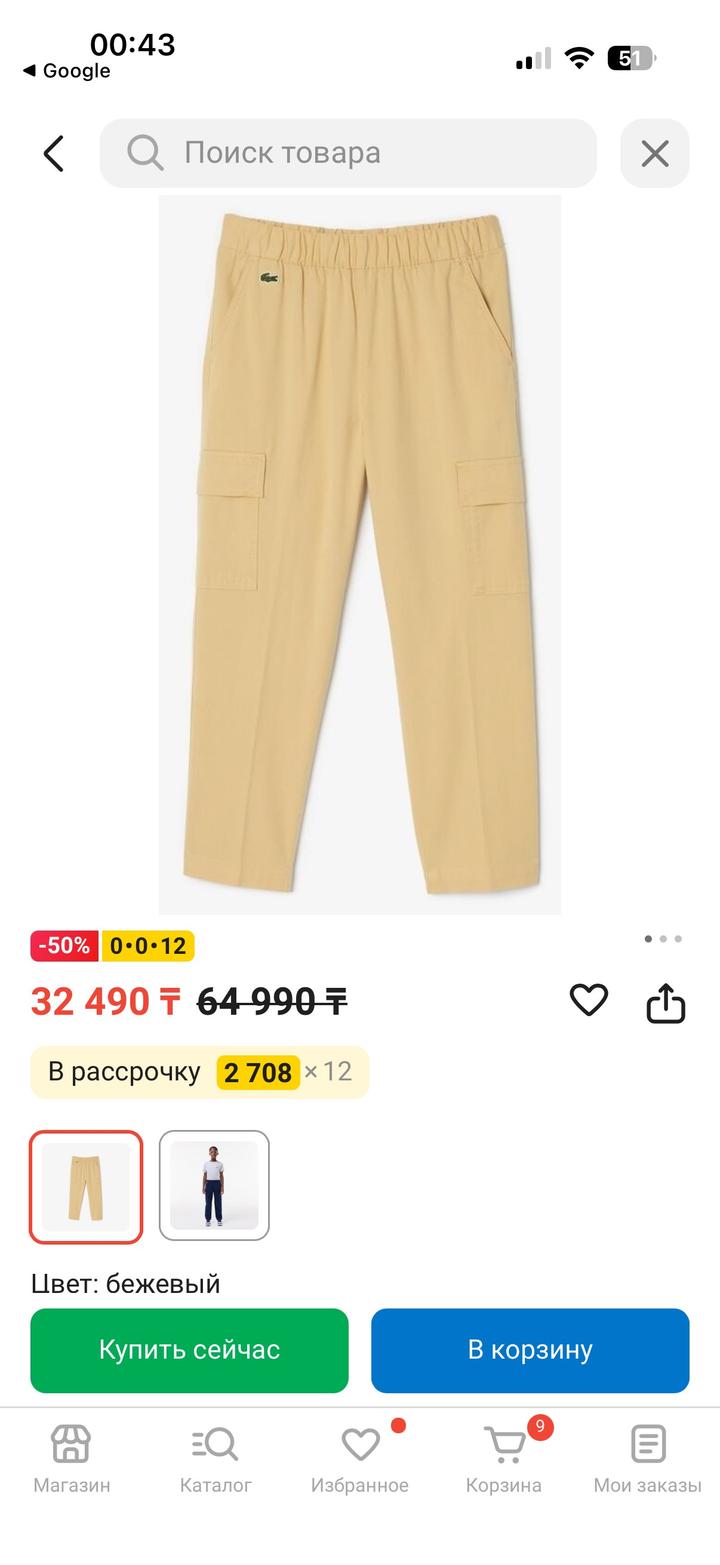View the Мои заказы tab

[647, 1458]
